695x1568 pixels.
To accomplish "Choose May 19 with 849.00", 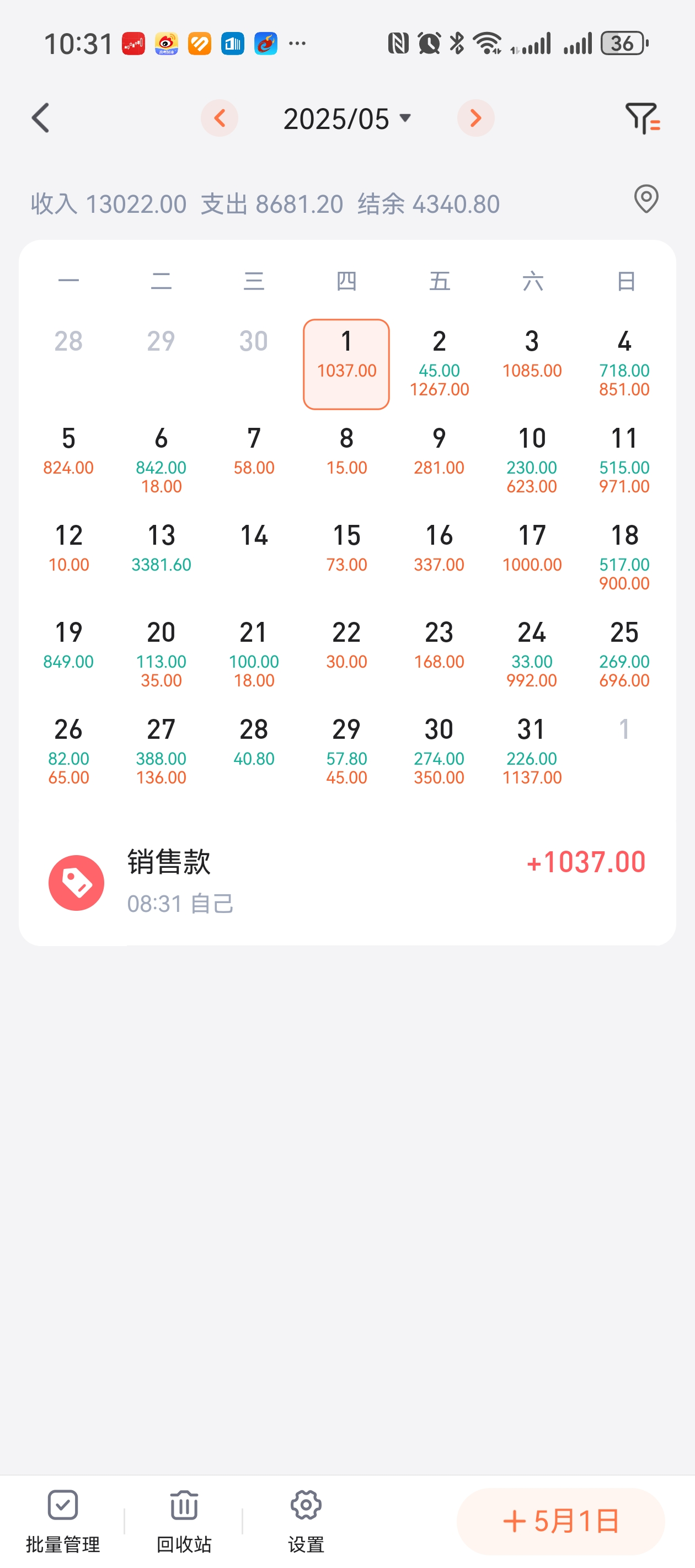I will click(x=68, y=645).
